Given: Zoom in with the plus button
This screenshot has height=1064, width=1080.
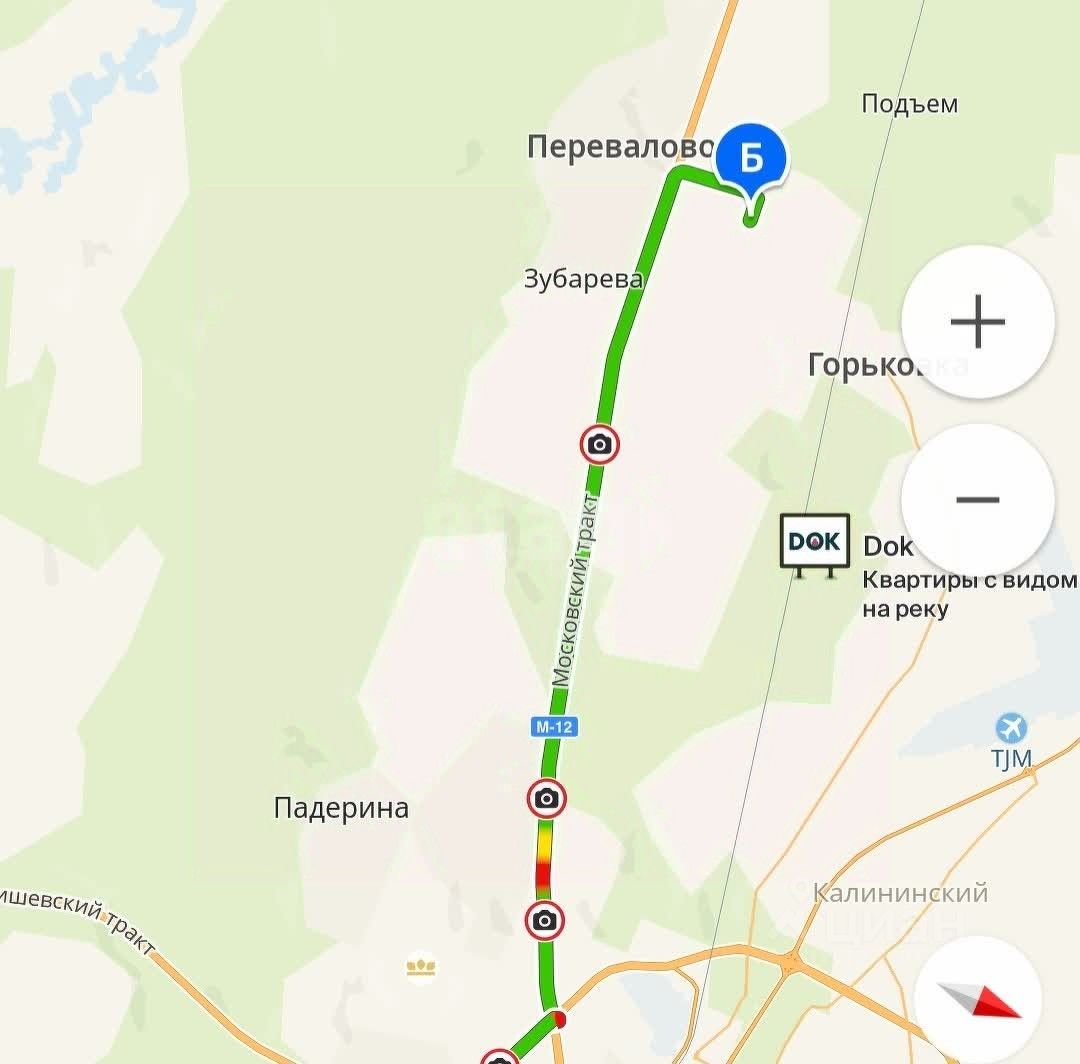Looking at the screenshot, I should [x=977, y=322].
